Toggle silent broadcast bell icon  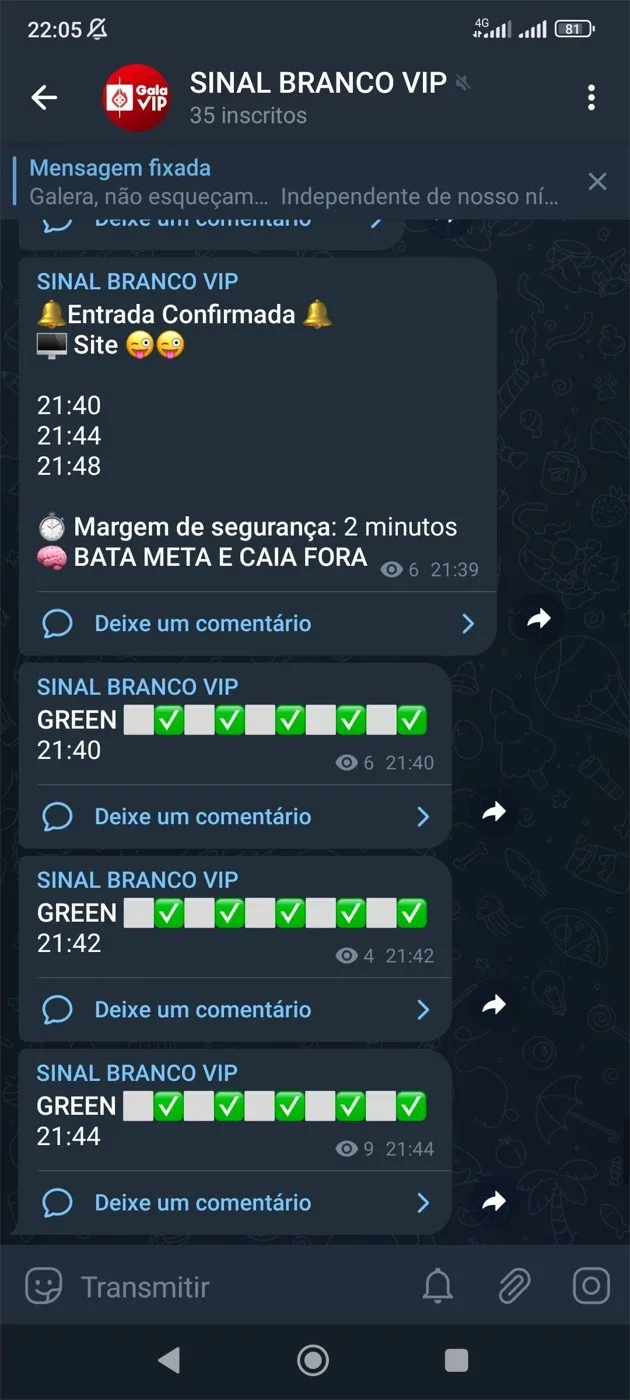[x=438, y=1286]
